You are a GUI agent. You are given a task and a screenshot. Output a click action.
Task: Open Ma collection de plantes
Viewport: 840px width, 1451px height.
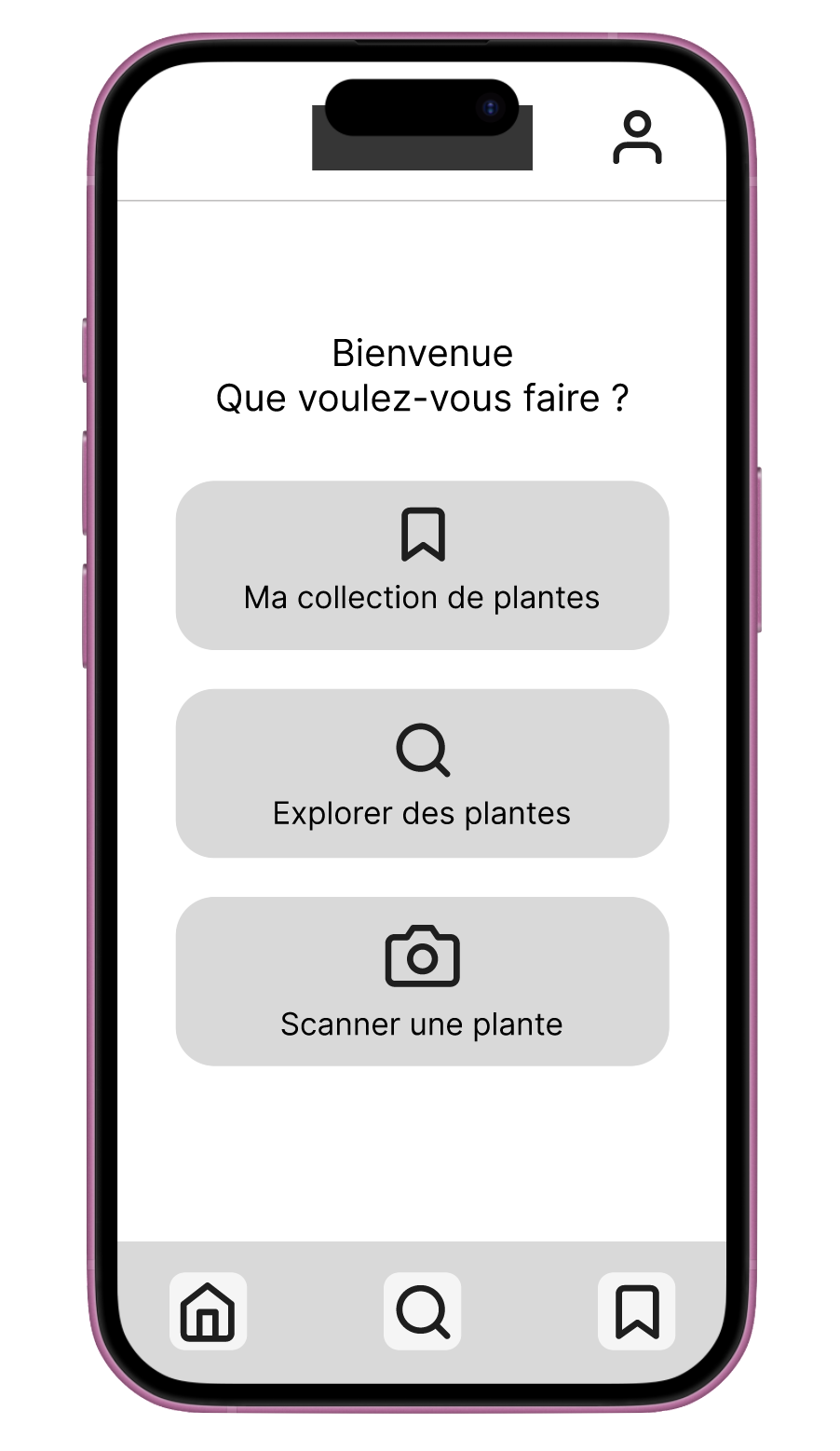click(x=422, y=565)
